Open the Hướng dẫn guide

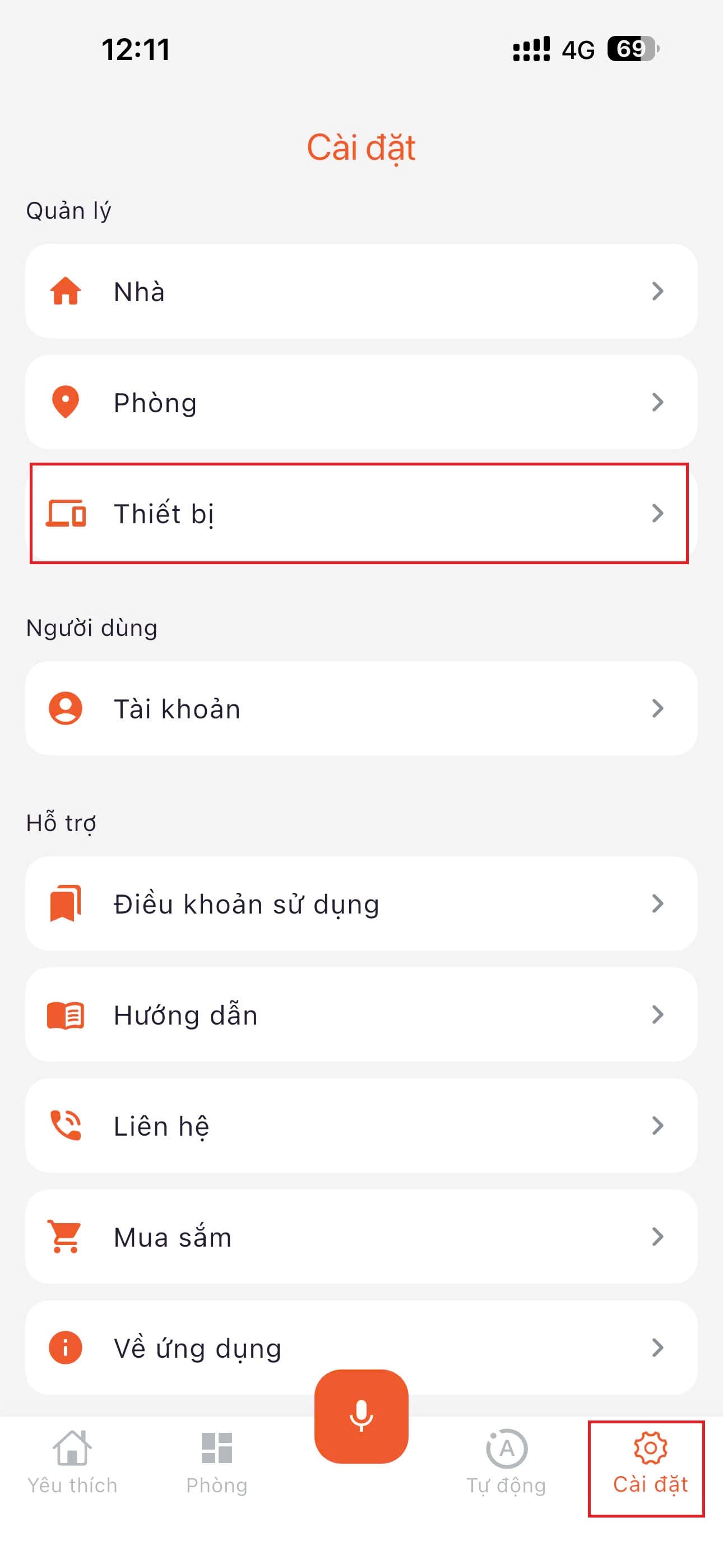[360, 1014]
